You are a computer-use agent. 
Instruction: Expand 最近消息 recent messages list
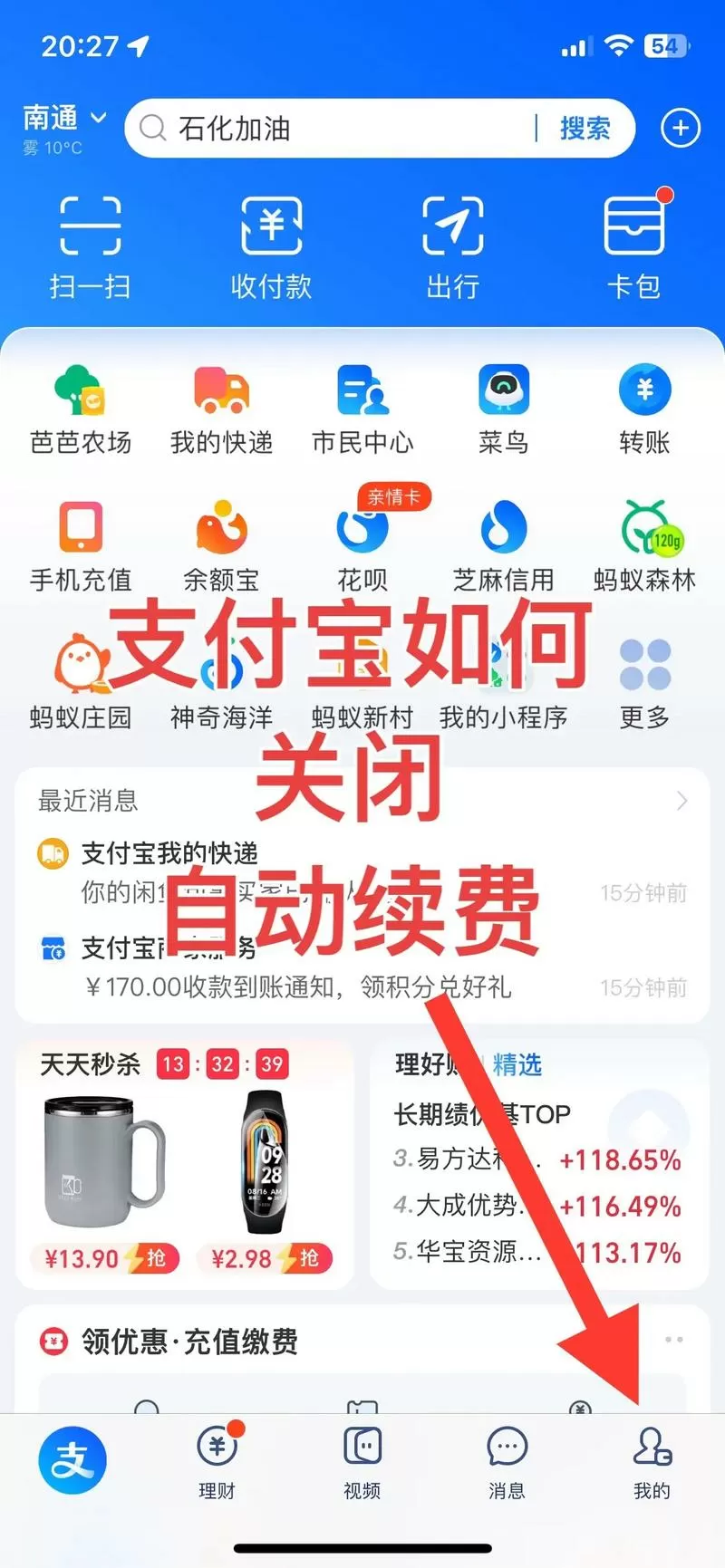683,801
